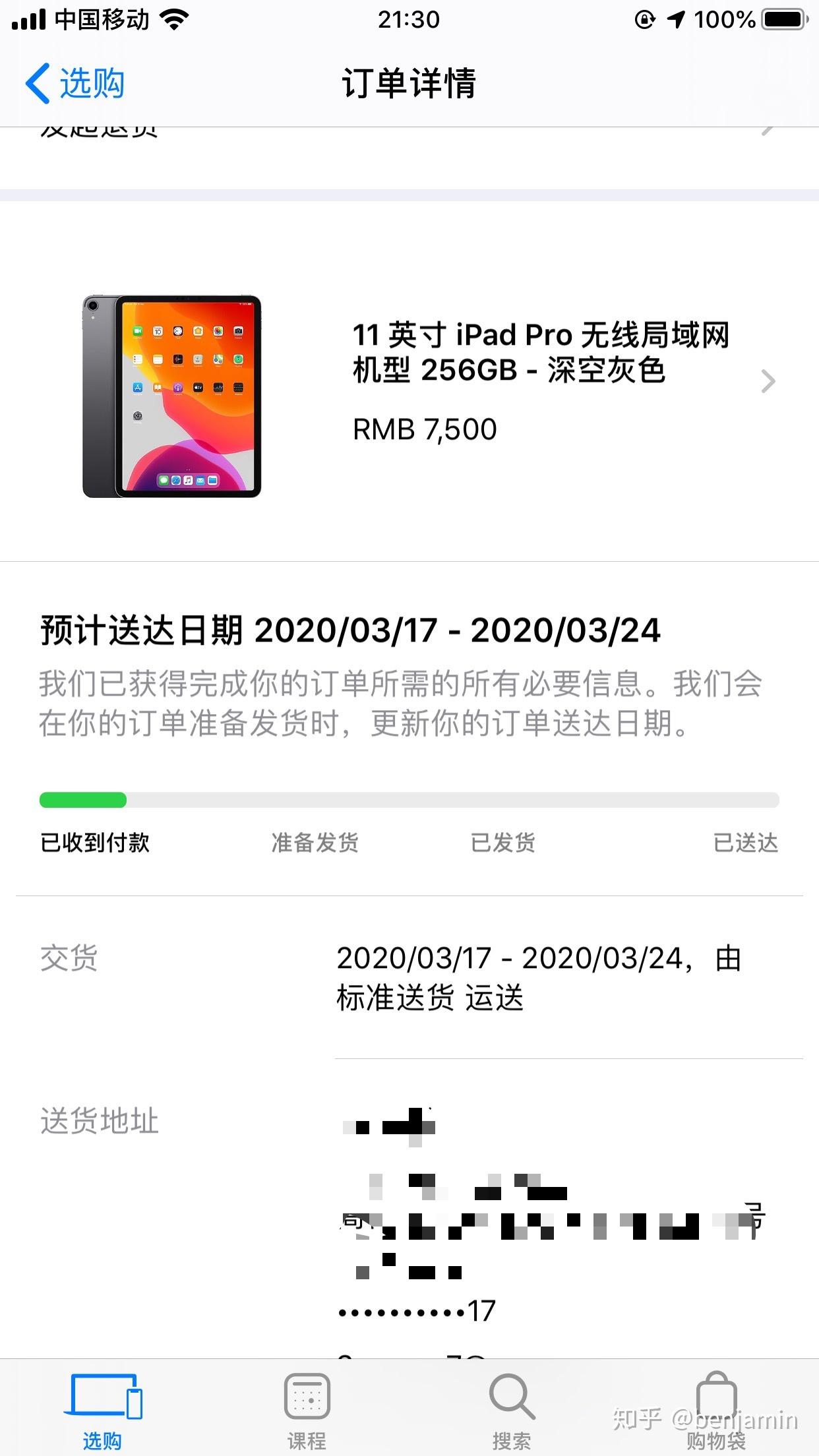Viewport: 819px width, 1456px height.
Task: Select the 已发货 status stage
Action: coord(502,842)
